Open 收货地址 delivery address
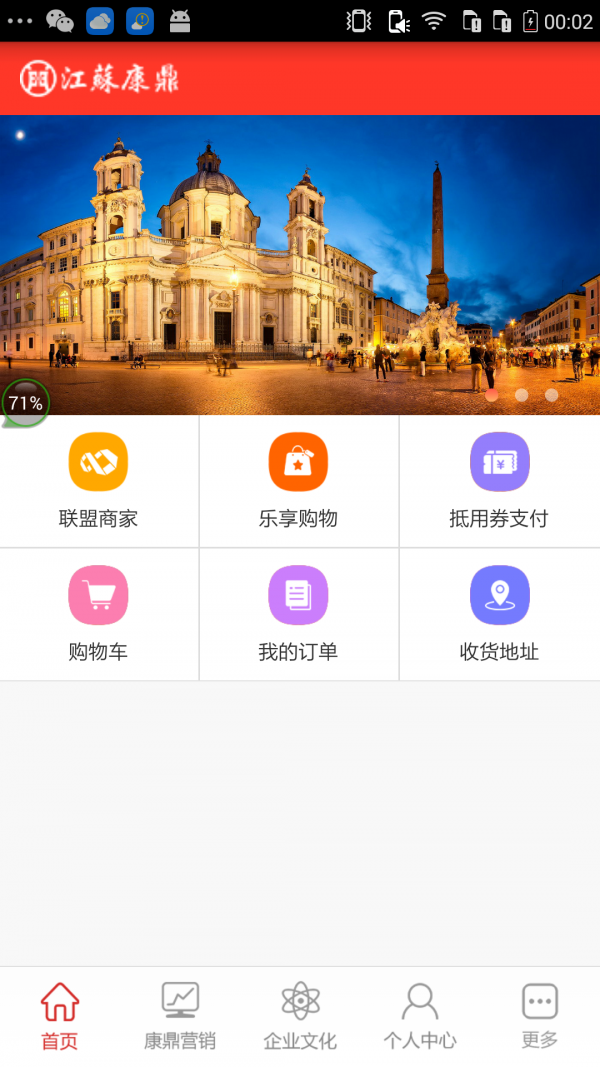The height and width of the screenshot is (1067, 600). (x=499, y=614)
